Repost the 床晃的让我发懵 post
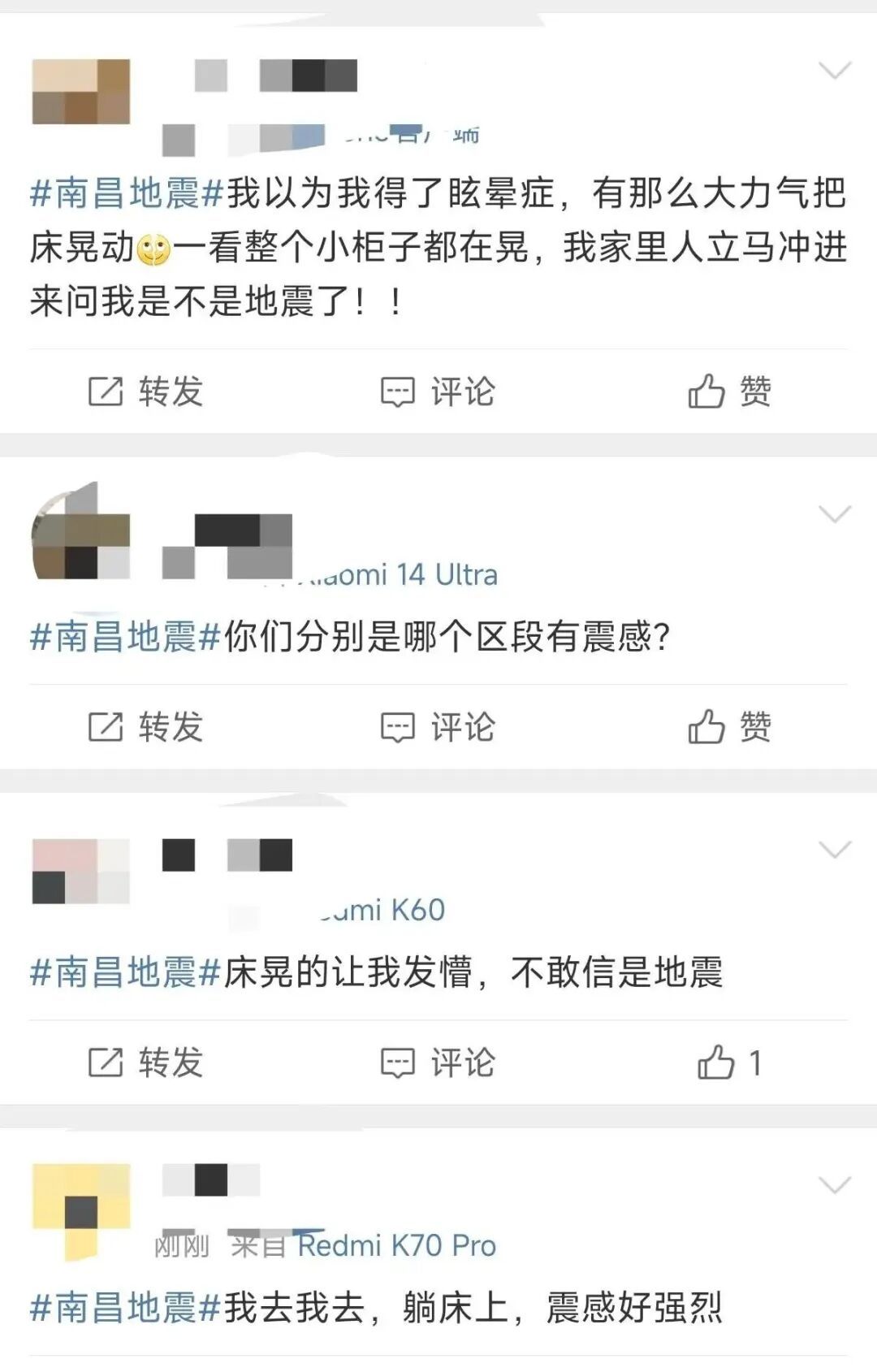The width and height of the screenshot is (877, 1372). pos(145,1063)
